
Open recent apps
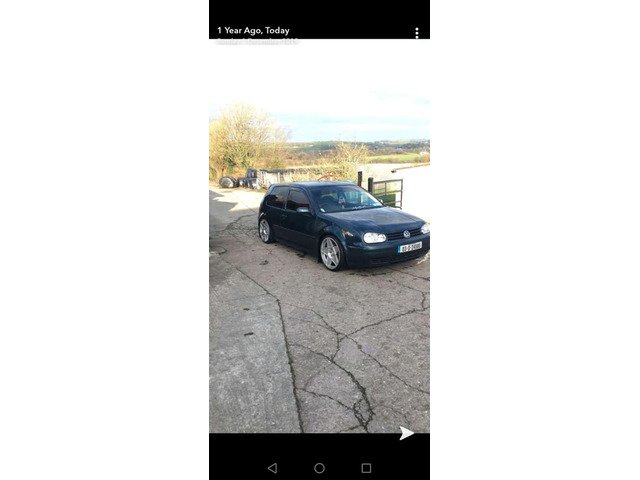pyautogui.click(x=366, y=467)
